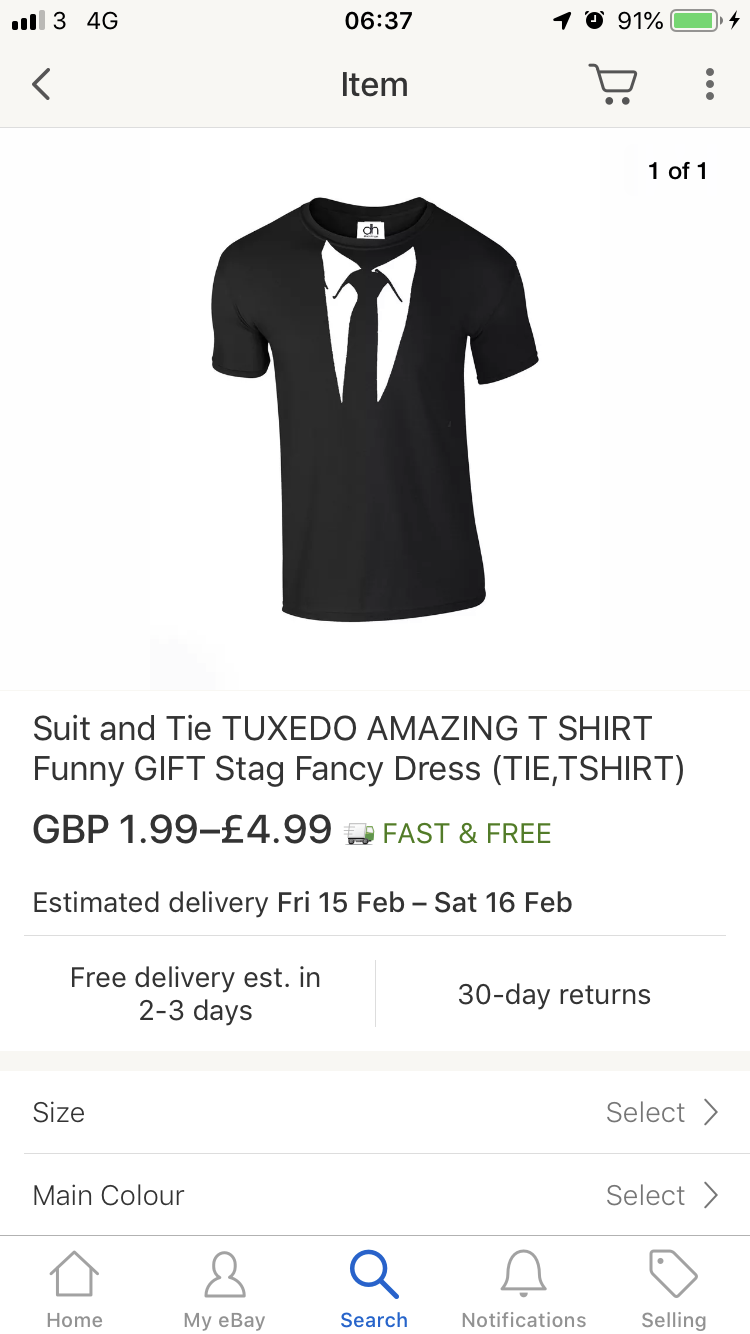Switch to the Selling tab
This screenshot has height=1334, width=750.
(673, 1288)
